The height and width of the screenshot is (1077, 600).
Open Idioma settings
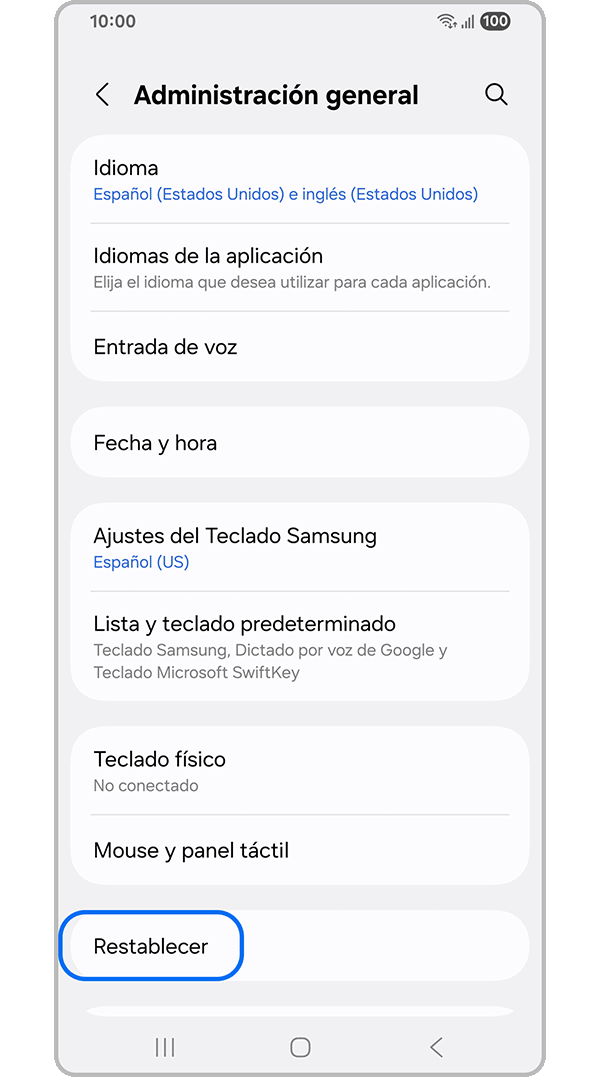click(300, 180)
